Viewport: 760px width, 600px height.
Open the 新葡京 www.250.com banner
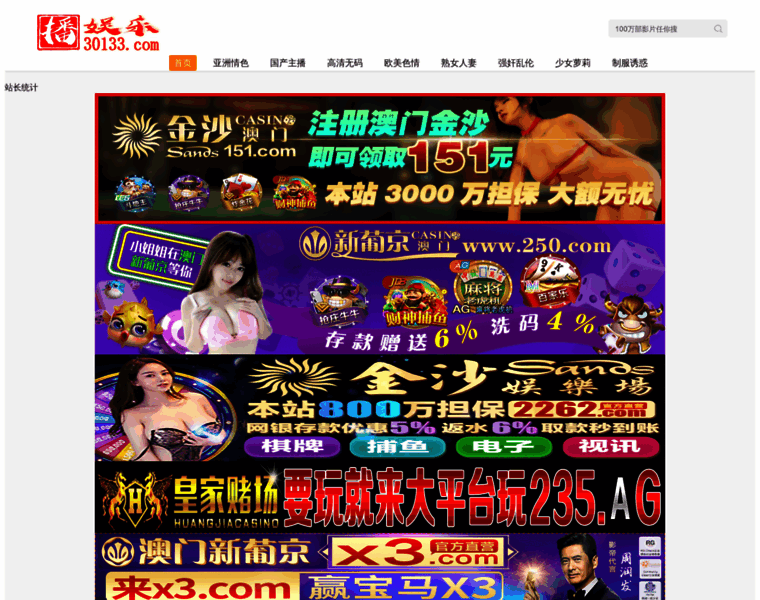coord(379,288)
